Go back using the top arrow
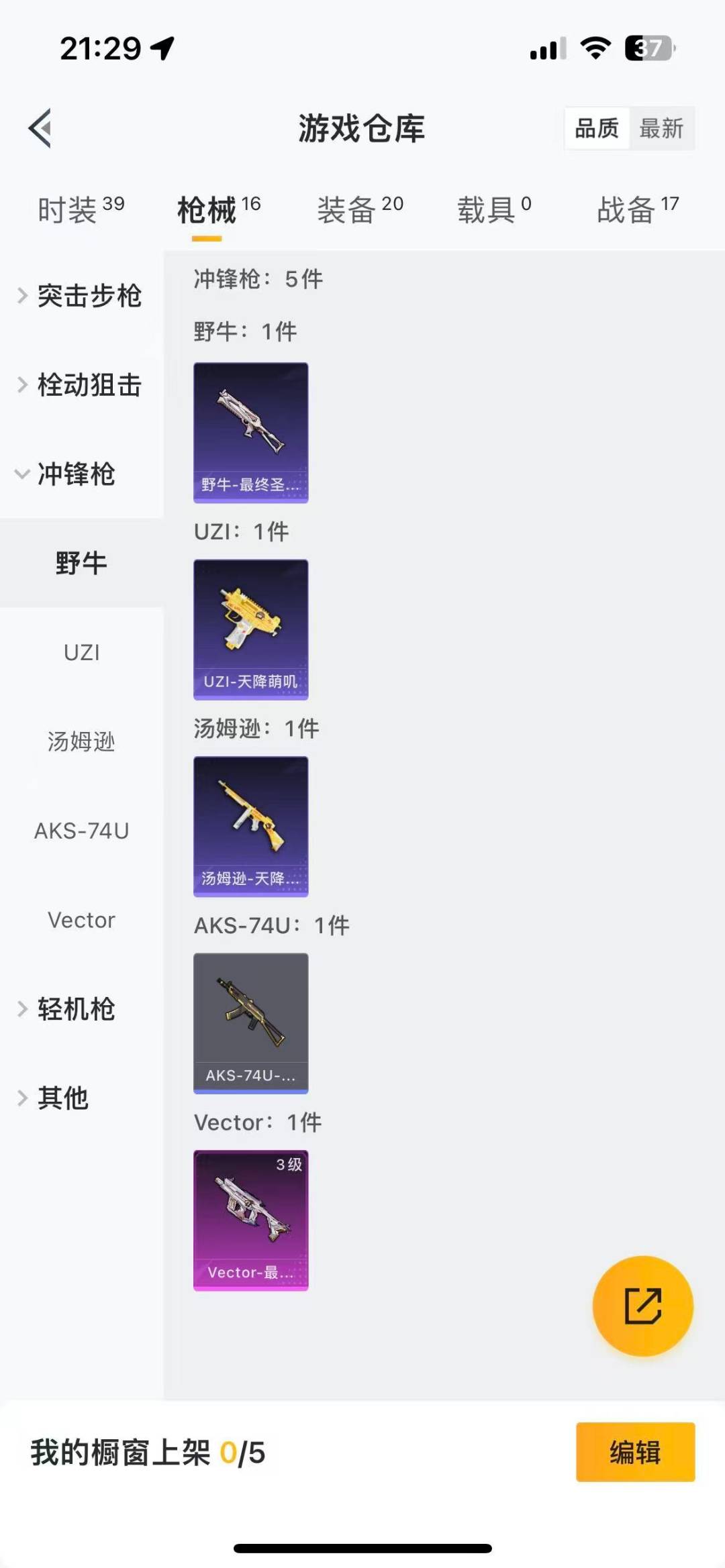 click(40, 127)
